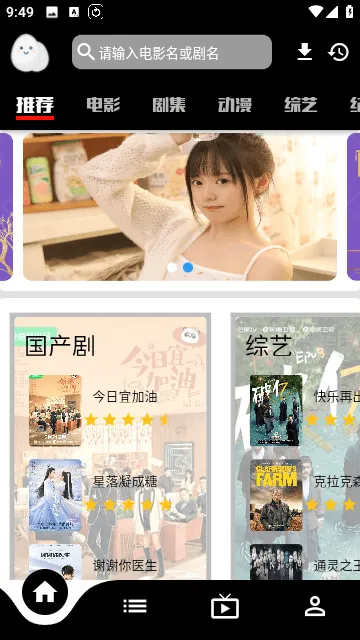Switch to the 电影 tab
The width and height of the screenshot is (360, 640).
click(x=103, y=105)
